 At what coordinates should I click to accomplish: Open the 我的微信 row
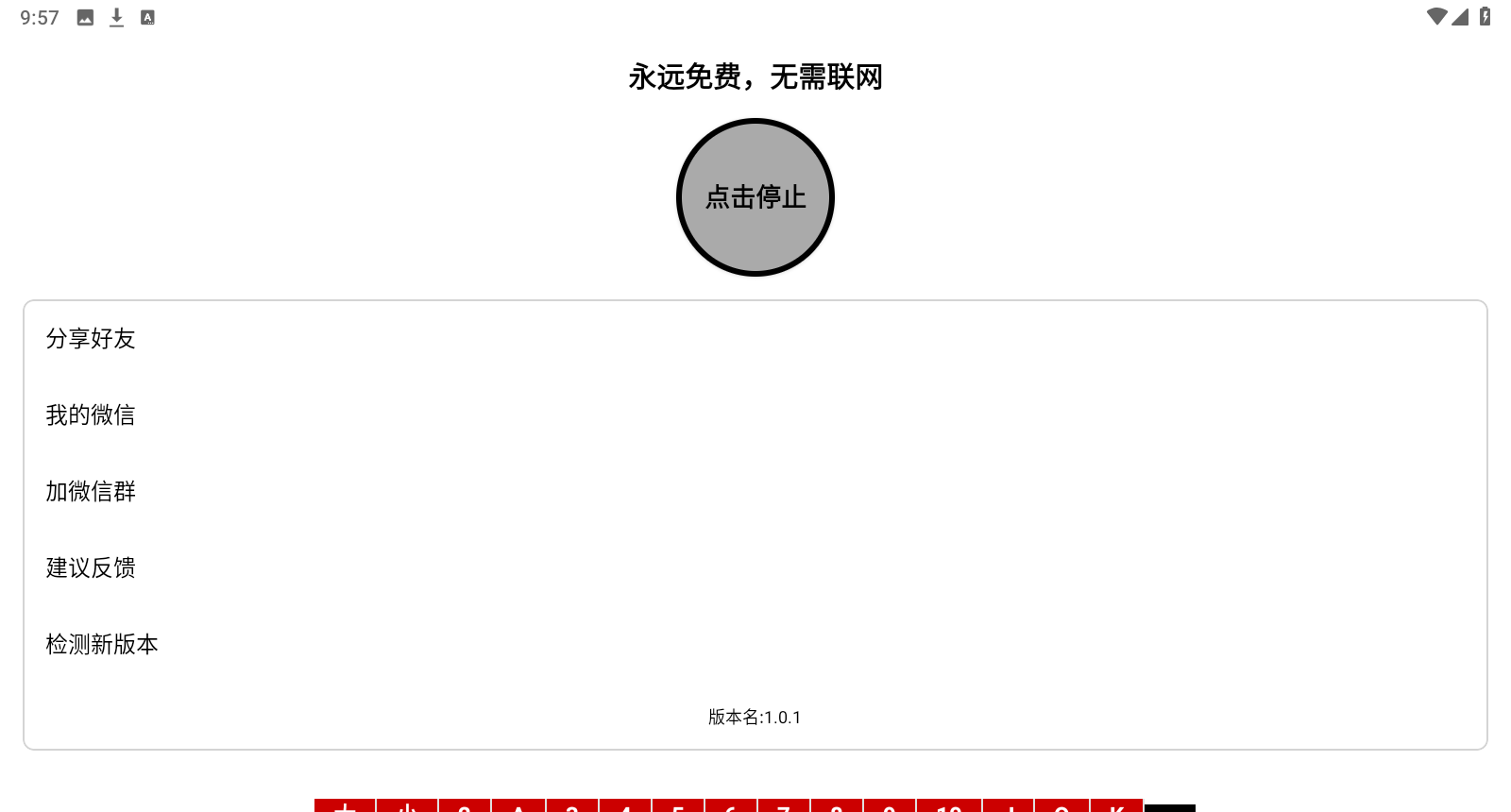pos(91,415)
